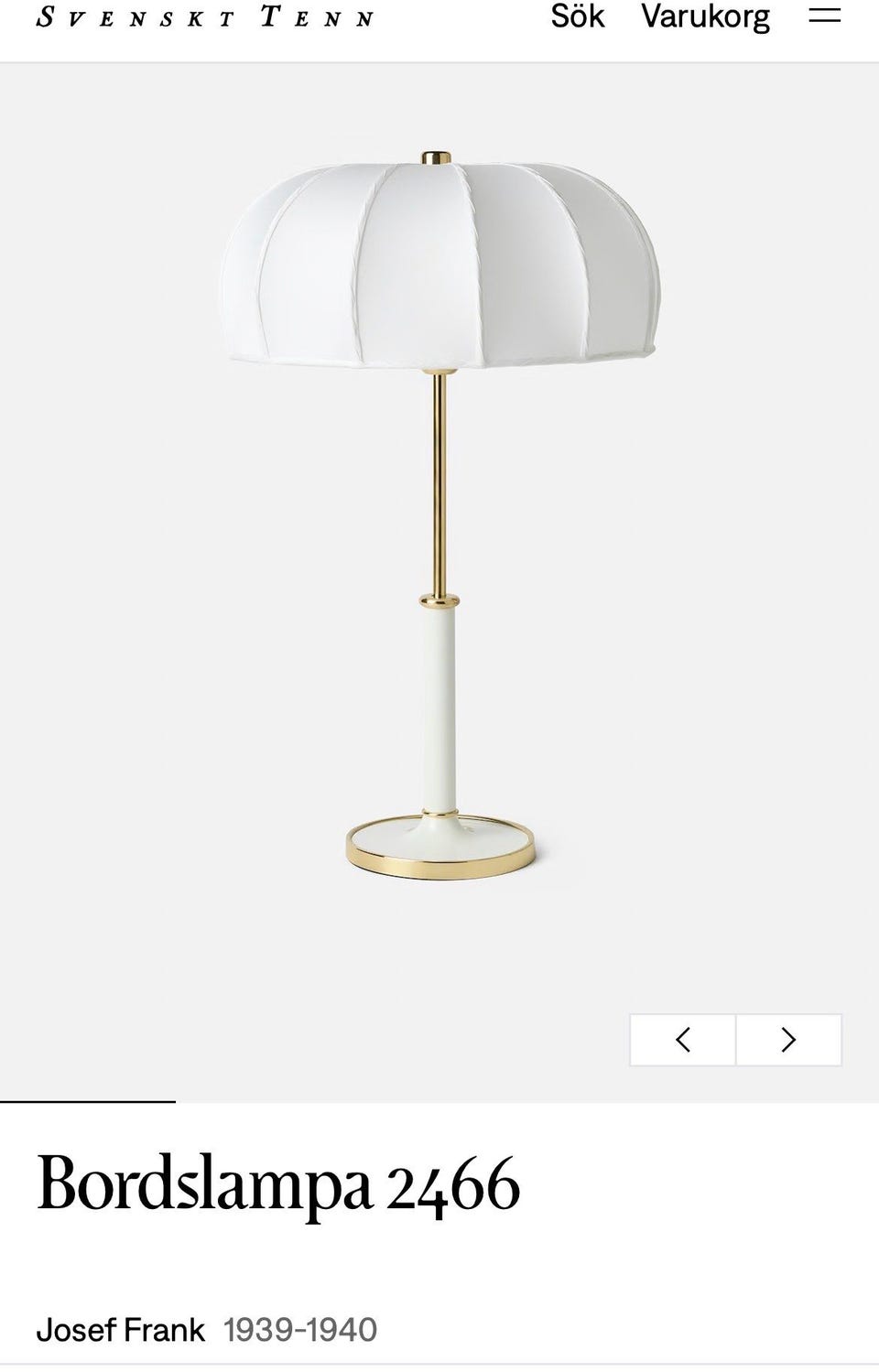Open the designer Josef Frank link

tap(121, 1329)
